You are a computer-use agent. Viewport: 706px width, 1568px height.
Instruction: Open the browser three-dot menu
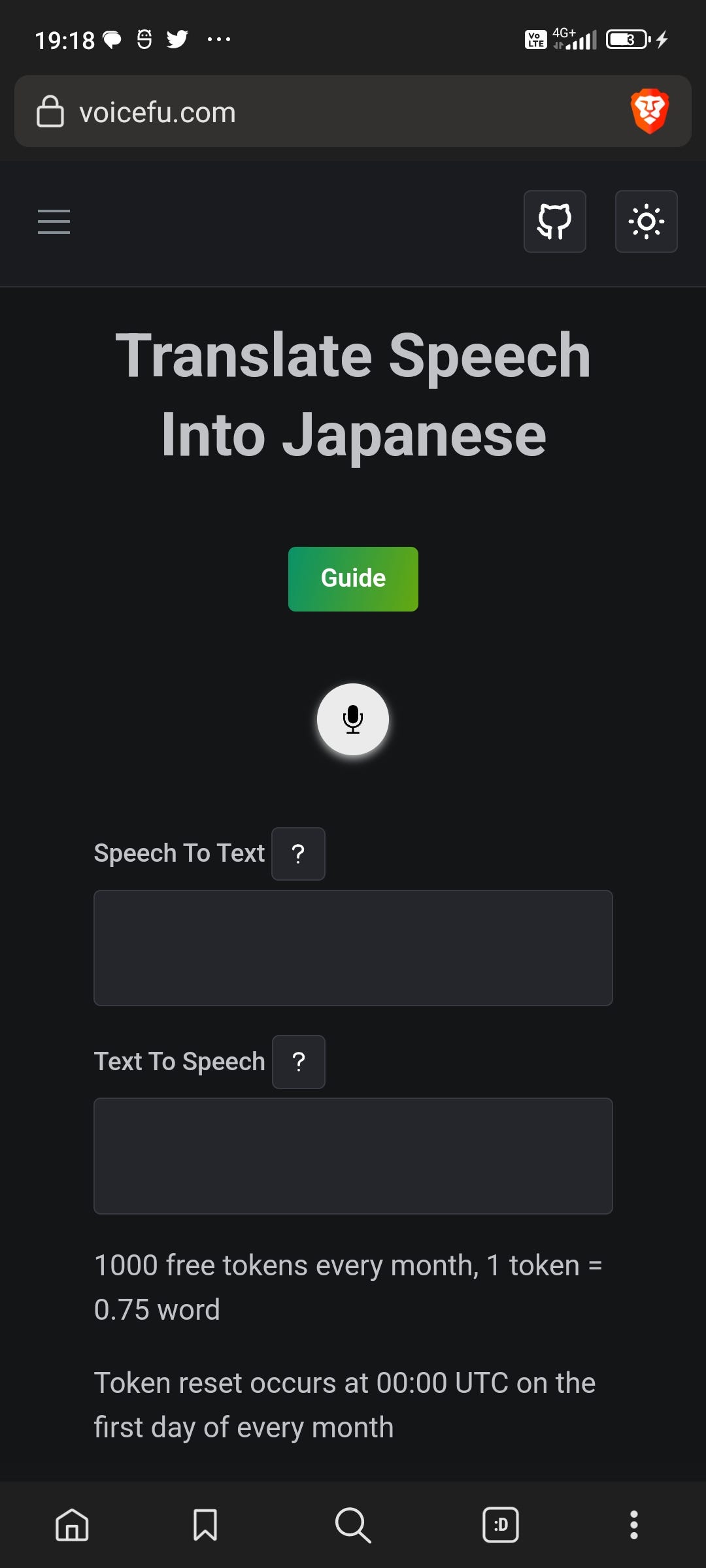(633, 1526)
